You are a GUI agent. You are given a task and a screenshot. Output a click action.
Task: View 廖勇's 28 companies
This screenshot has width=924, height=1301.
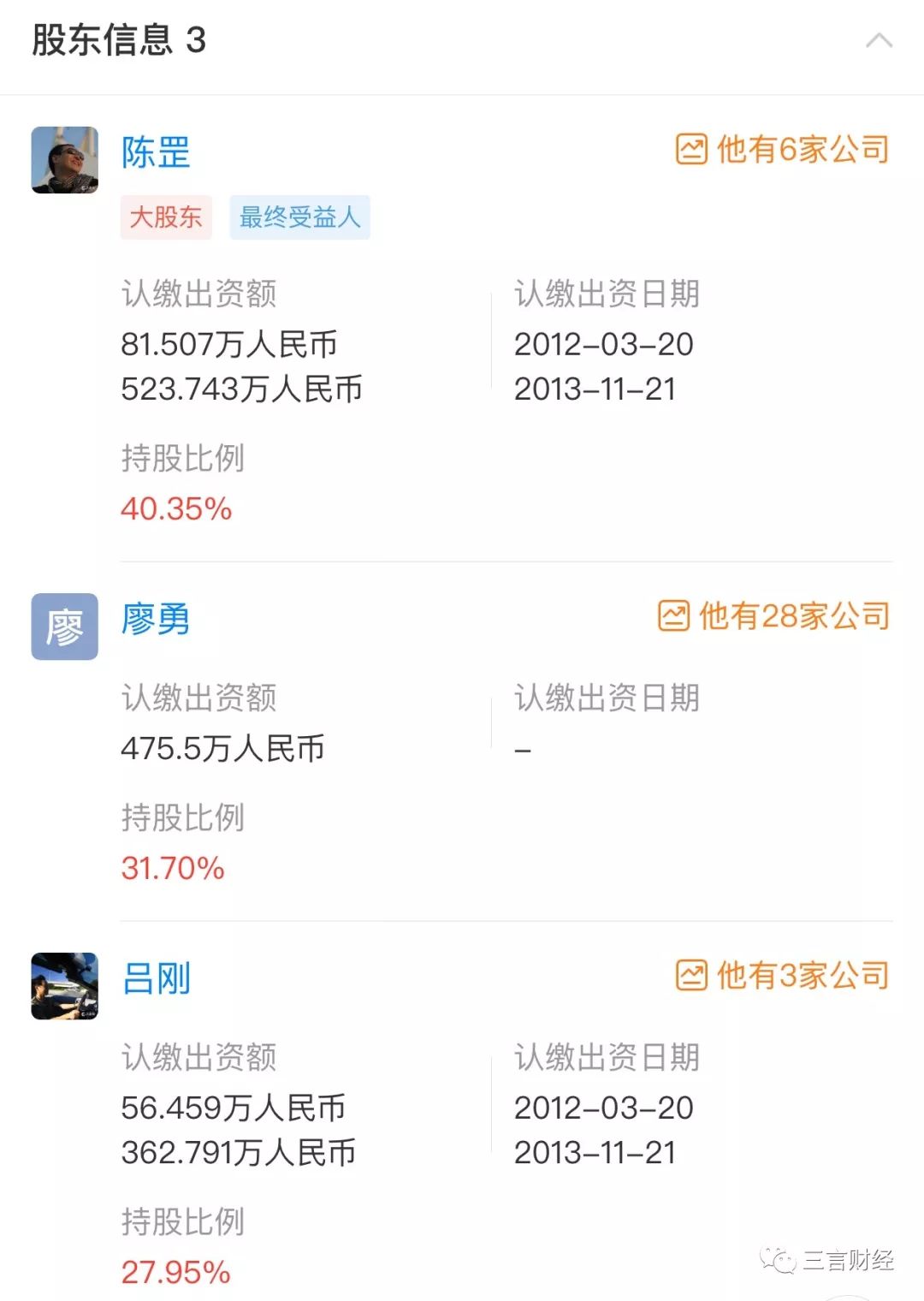point(774,616)
